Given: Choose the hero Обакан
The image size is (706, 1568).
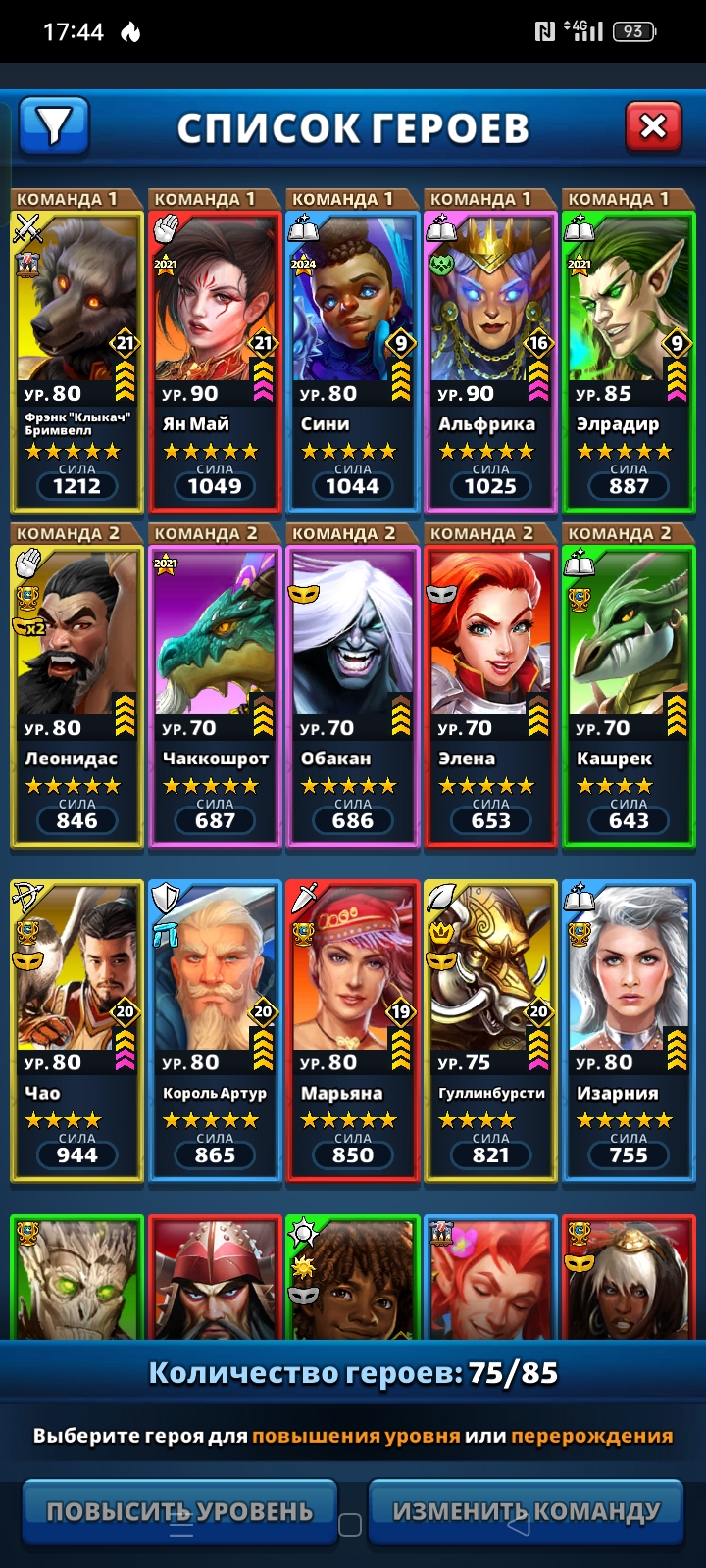Looking at the screenshot, I should coord(352,686).
